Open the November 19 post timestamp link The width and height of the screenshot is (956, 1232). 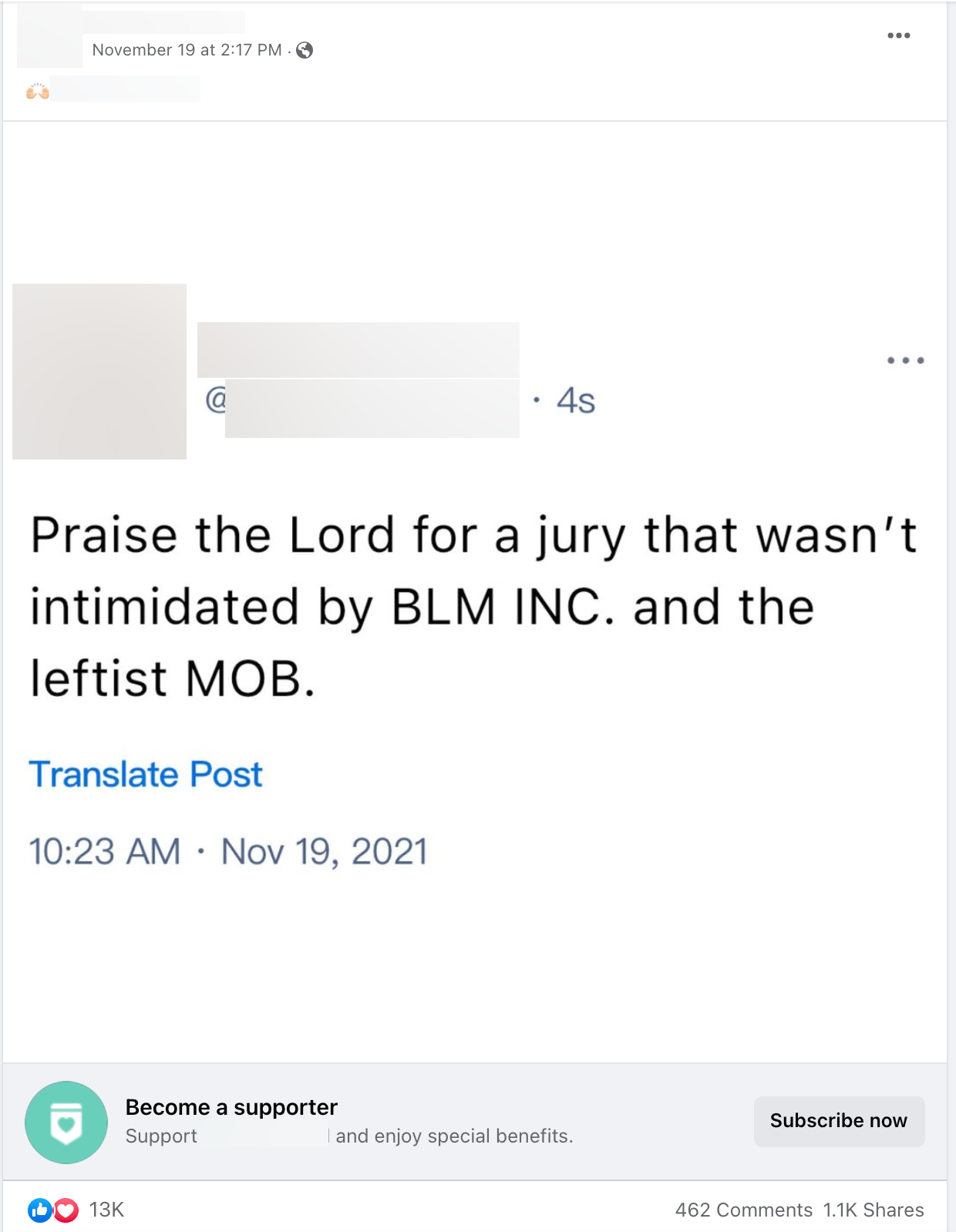[x=187, y=50]
